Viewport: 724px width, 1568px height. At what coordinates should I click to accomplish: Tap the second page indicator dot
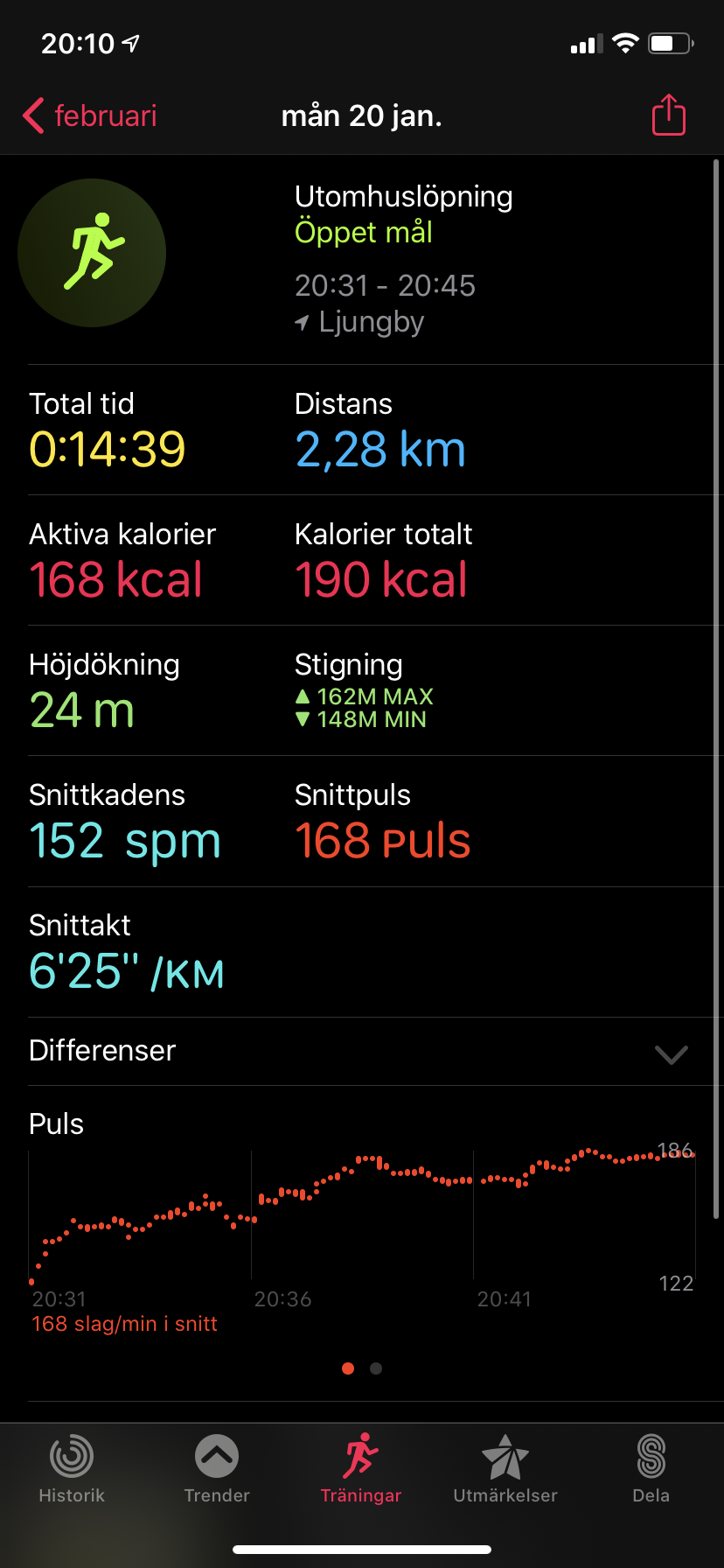(376, 1368)
